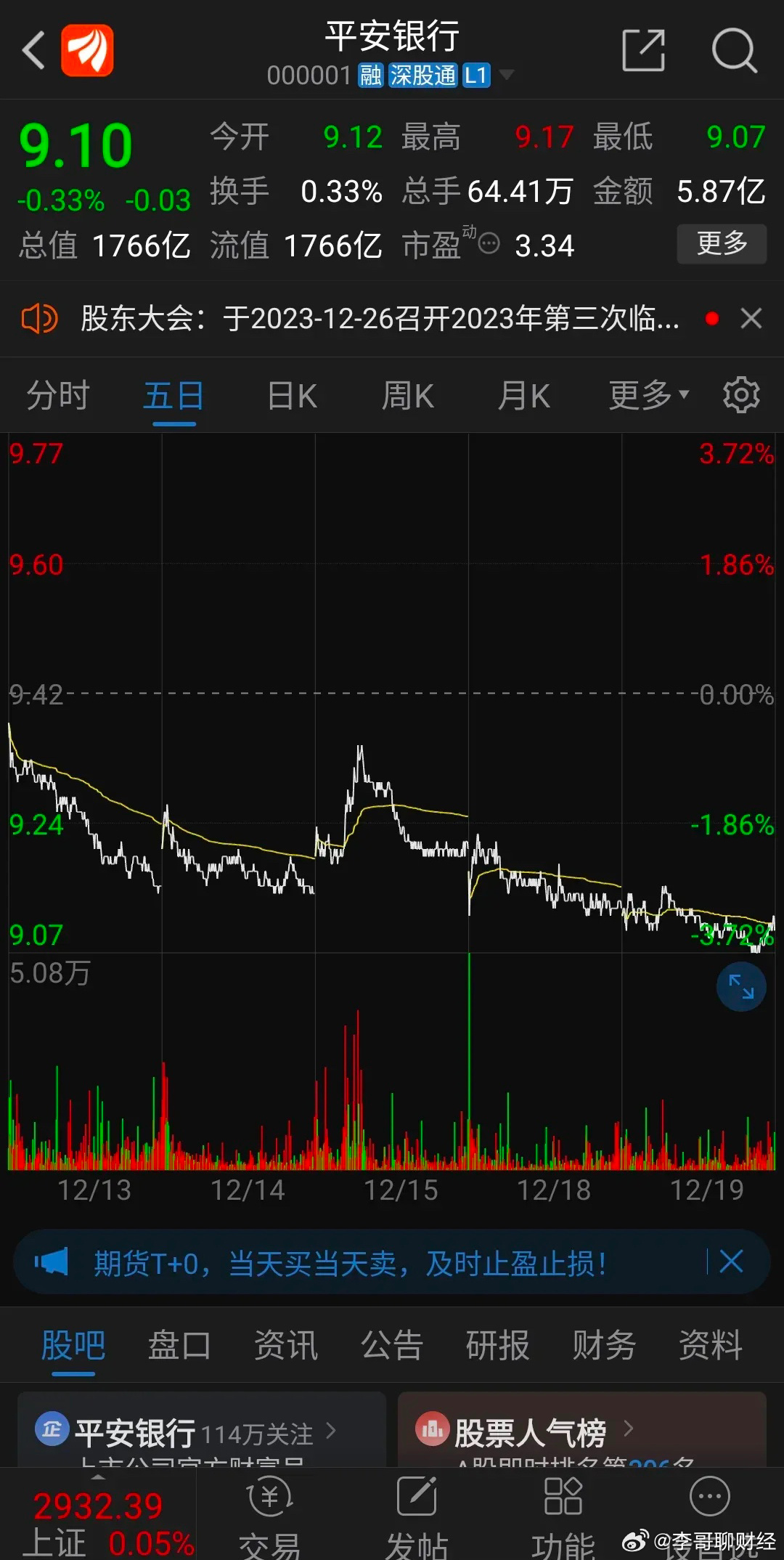Tap 更多 button to show more stats

722,243
